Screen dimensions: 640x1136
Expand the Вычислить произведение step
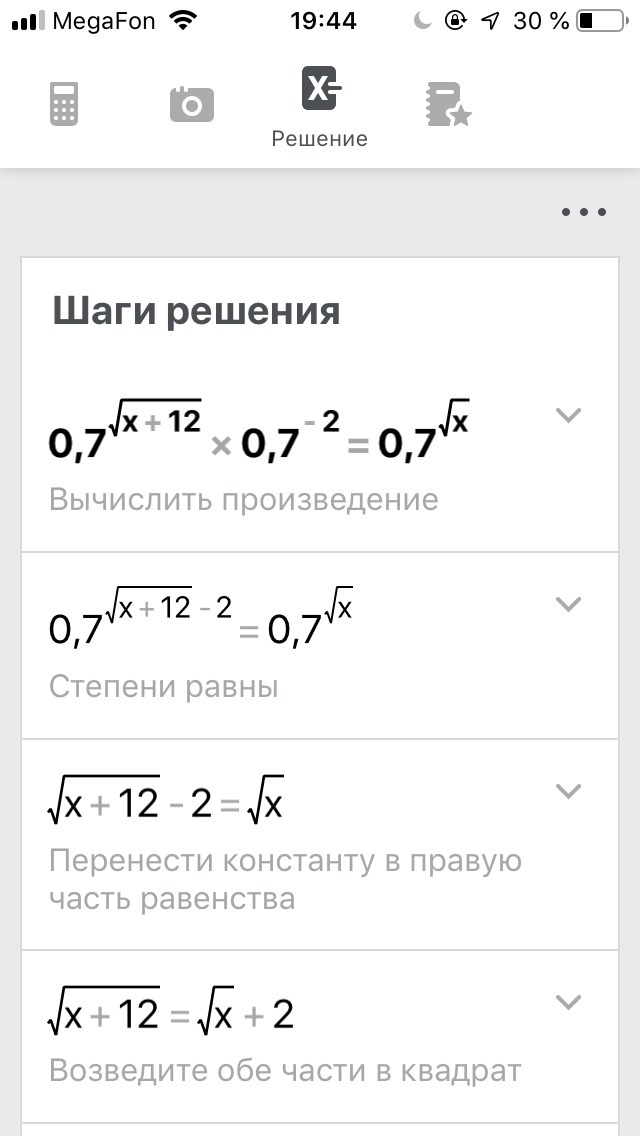pyautogui.click(x=568, y=415)
